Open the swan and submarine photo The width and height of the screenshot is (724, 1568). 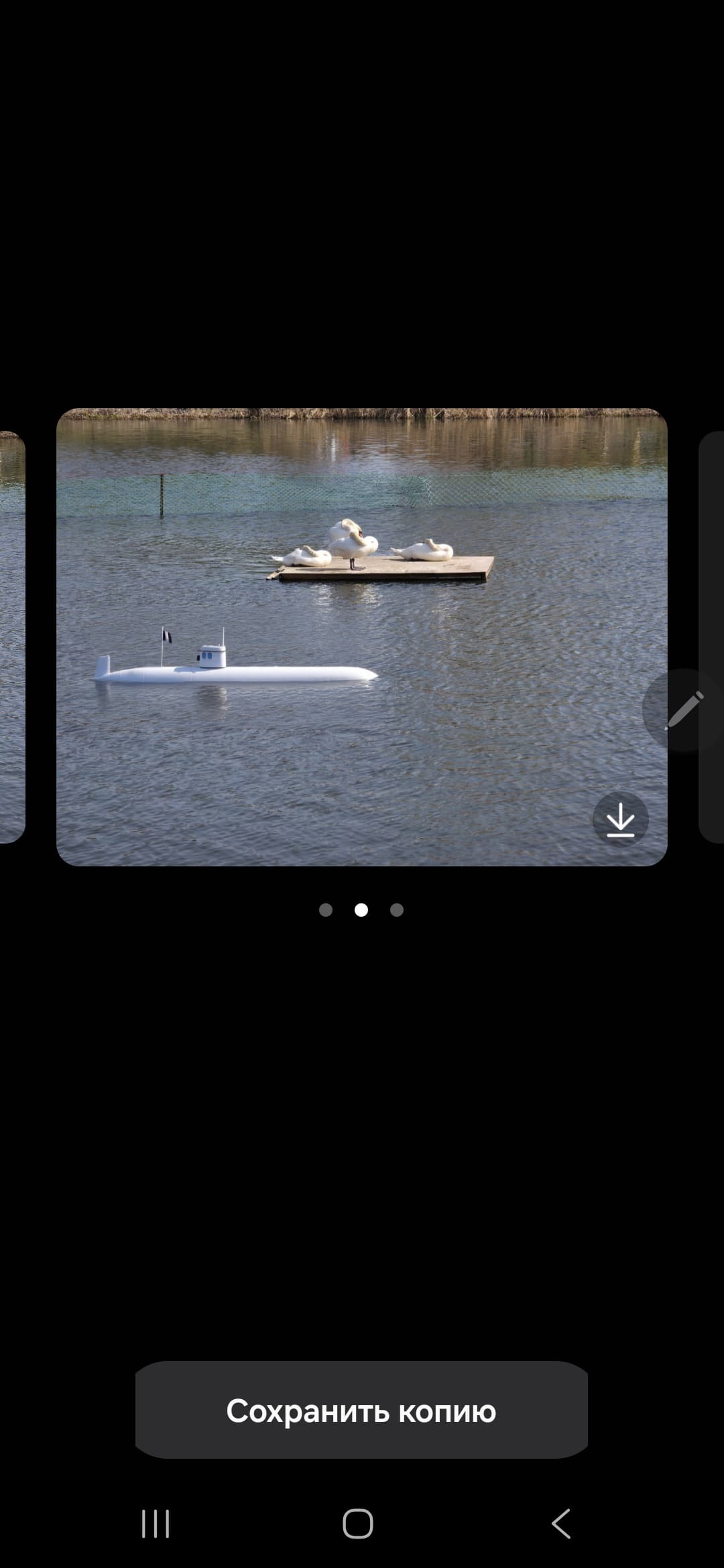361,637
